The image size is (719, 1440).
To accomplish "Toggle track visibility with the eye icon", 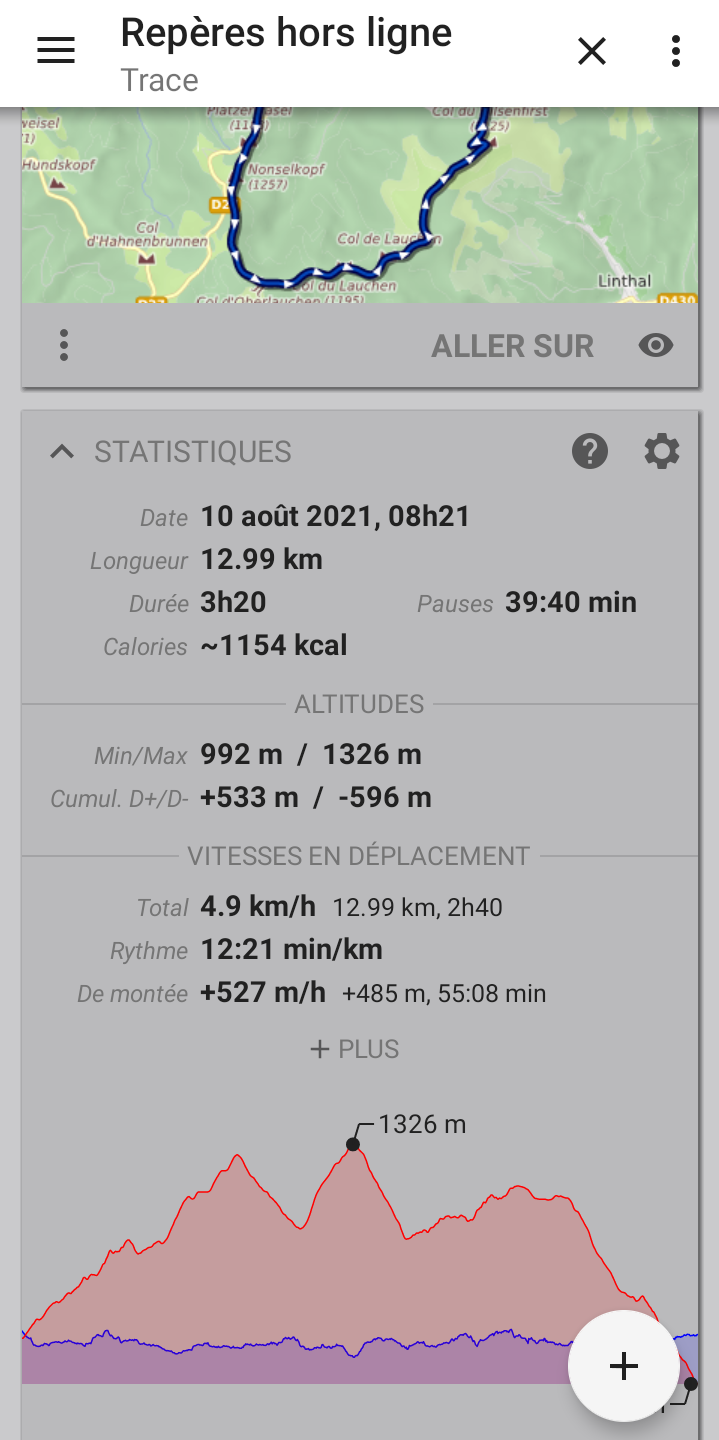I will (x=656, y=346).
